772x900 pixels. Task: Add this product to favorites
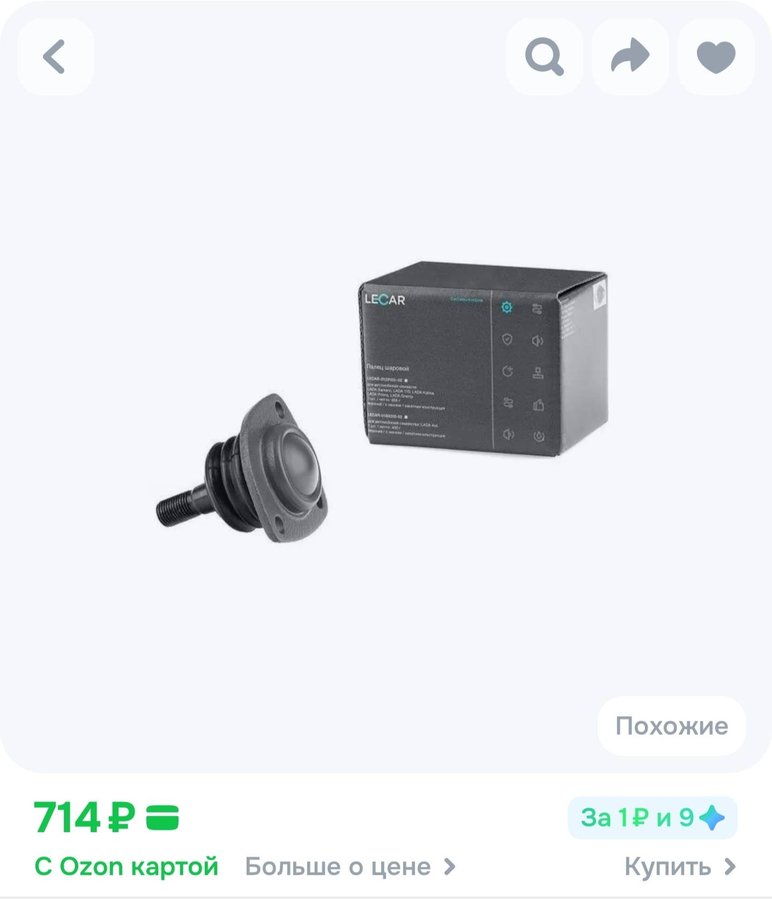716,57
